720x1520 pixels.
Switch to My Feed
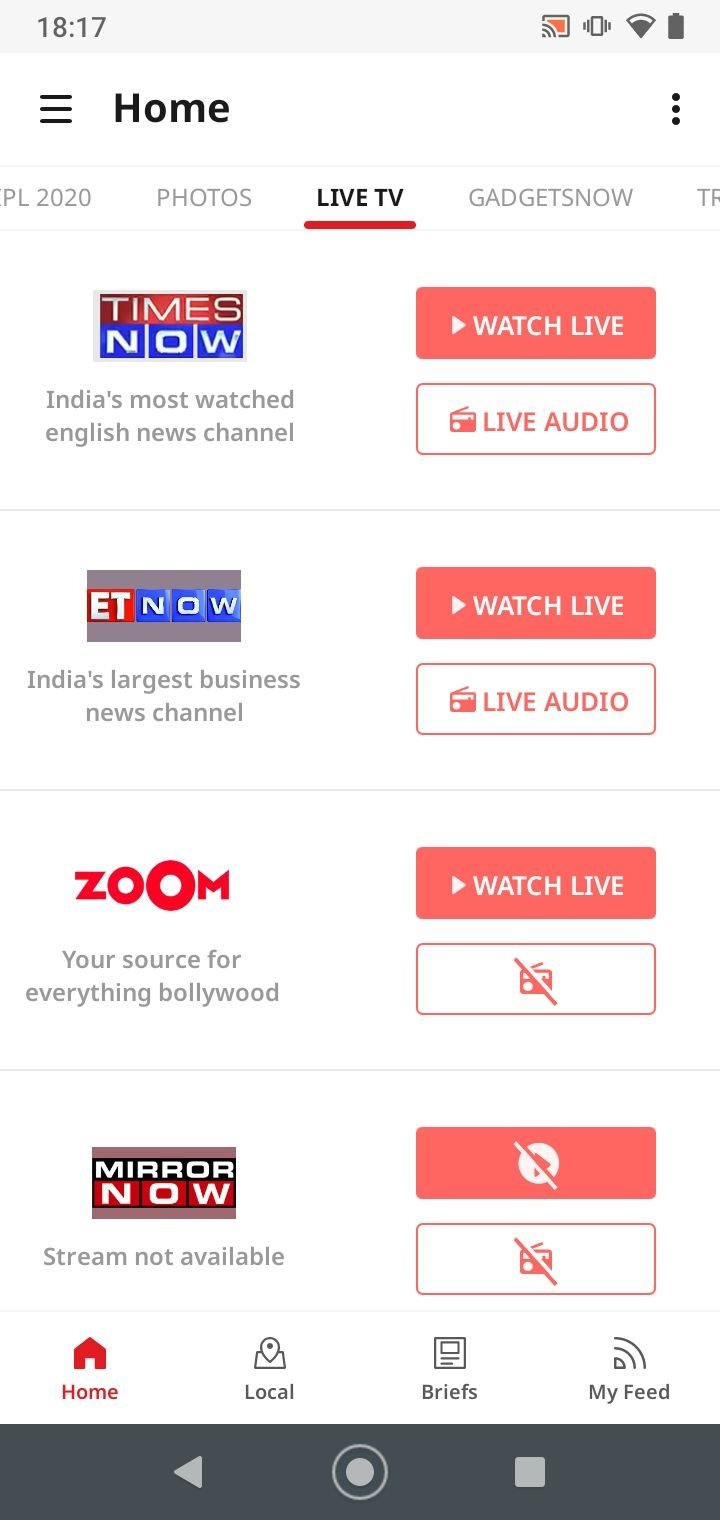point(629,1369)
